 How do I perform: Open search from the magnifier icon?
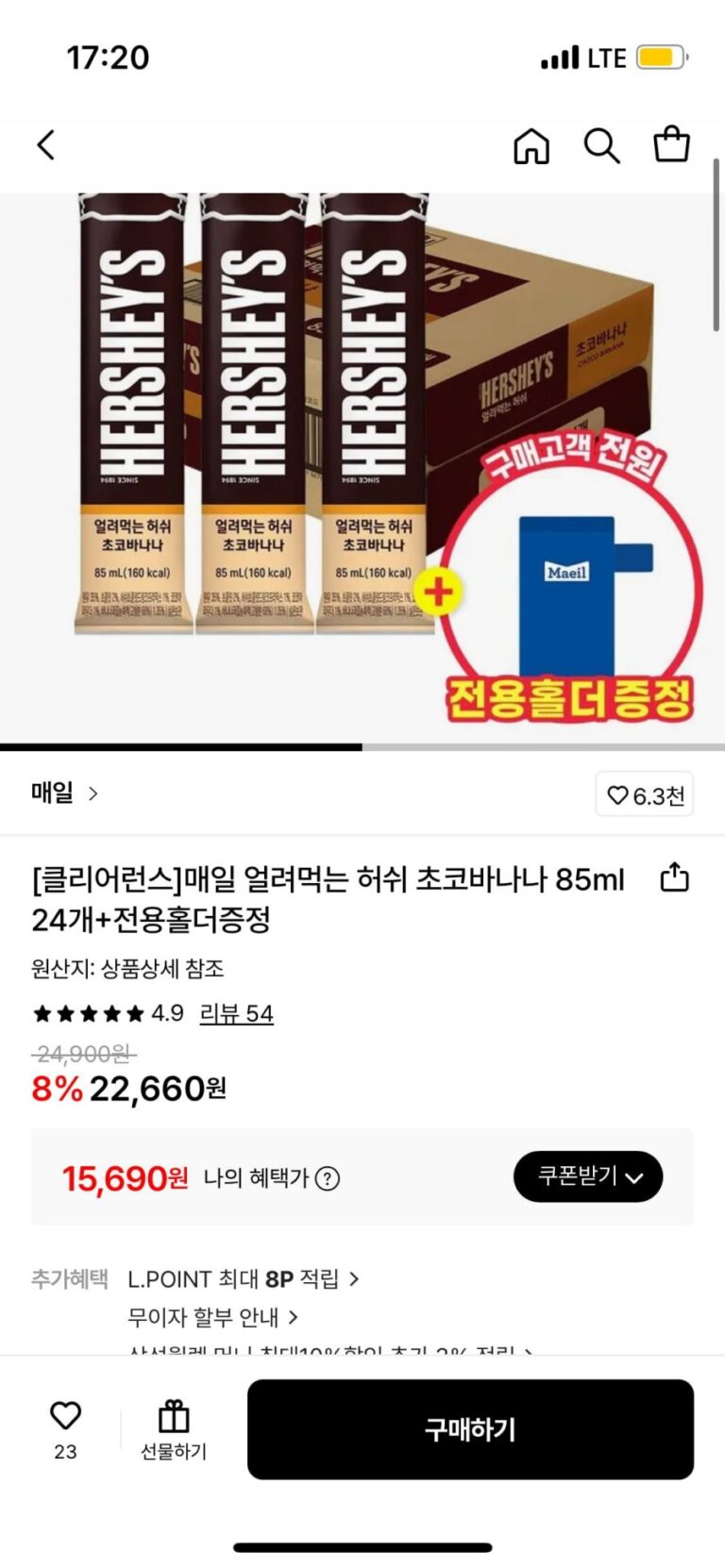[x=601, y=146]
